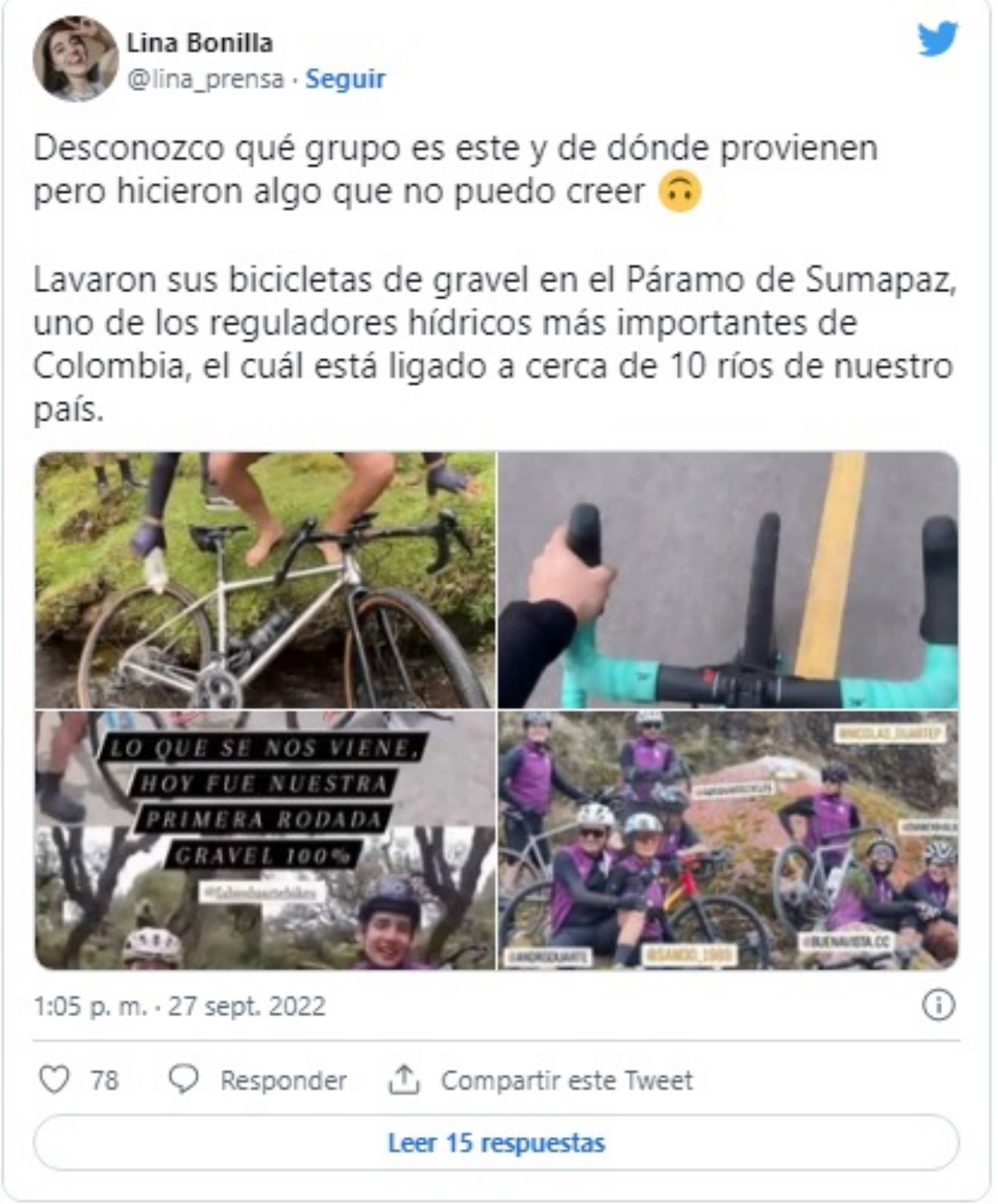This screenshot has width=998, height=1204.
Task: Tap the tweet info icon
Action: click(938, 1005)
